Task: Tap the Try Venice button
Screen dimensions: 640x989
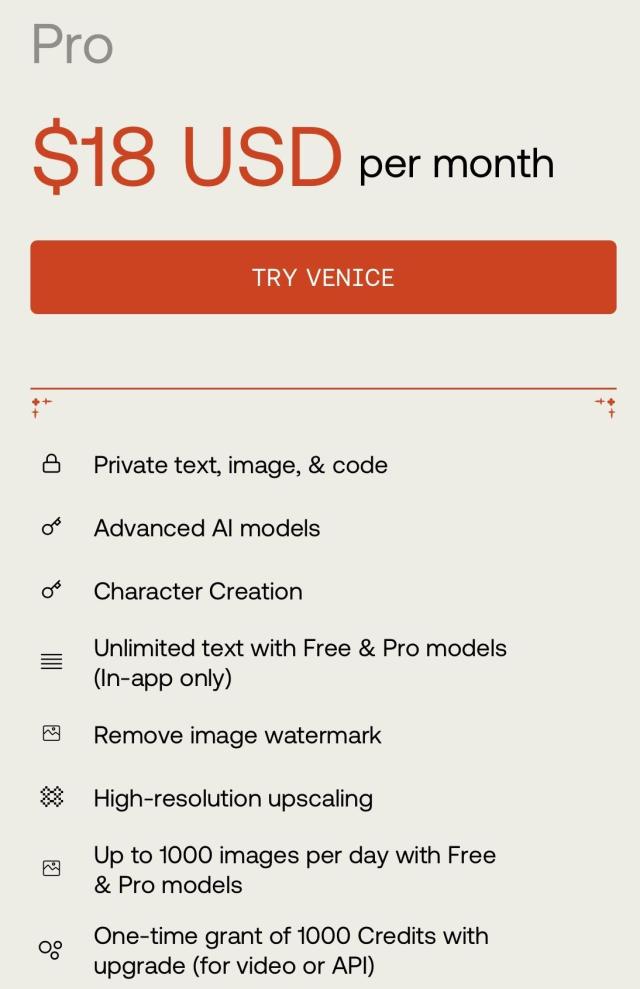Action: tap(323, 277)
